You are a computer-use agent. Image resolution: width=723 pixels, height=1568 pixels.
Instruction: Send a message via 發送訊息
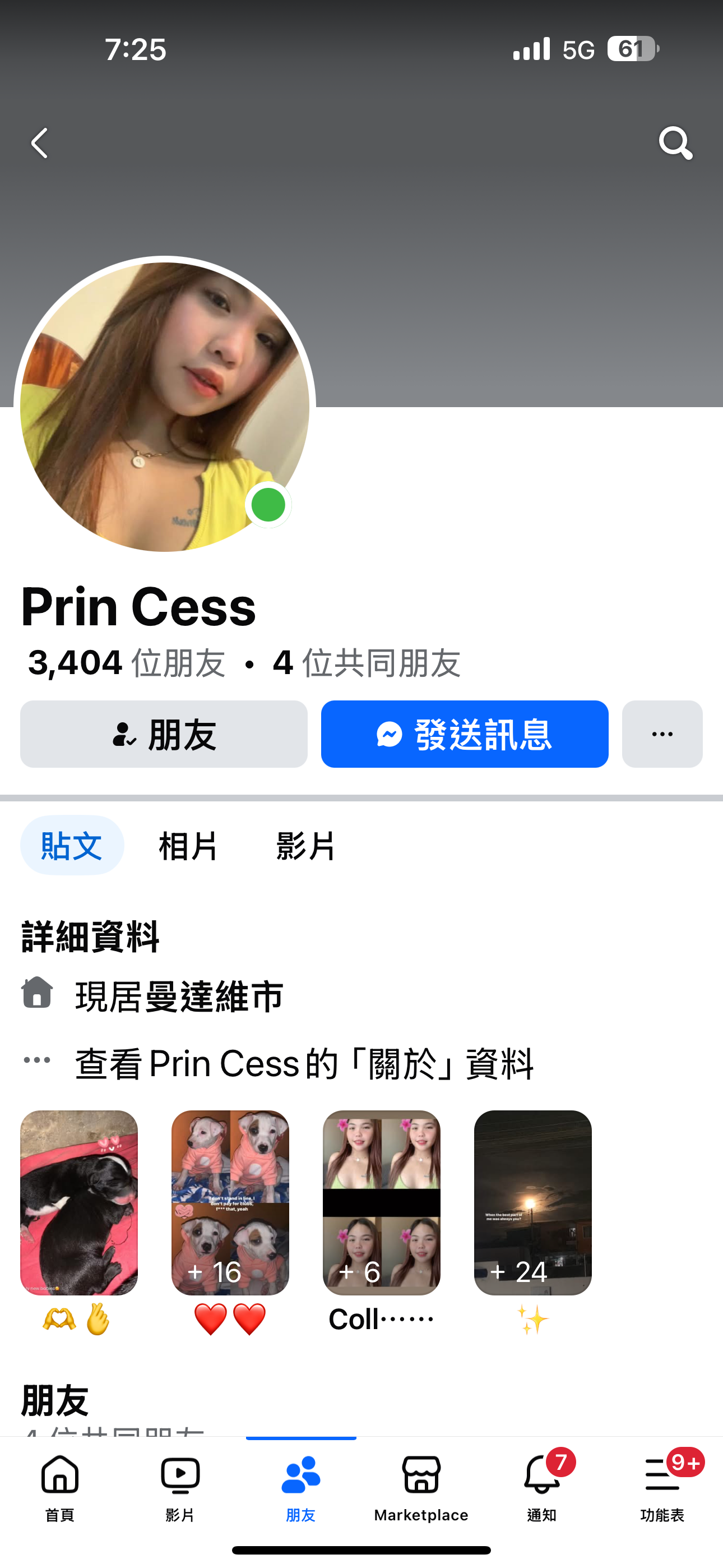click(465, 734)
